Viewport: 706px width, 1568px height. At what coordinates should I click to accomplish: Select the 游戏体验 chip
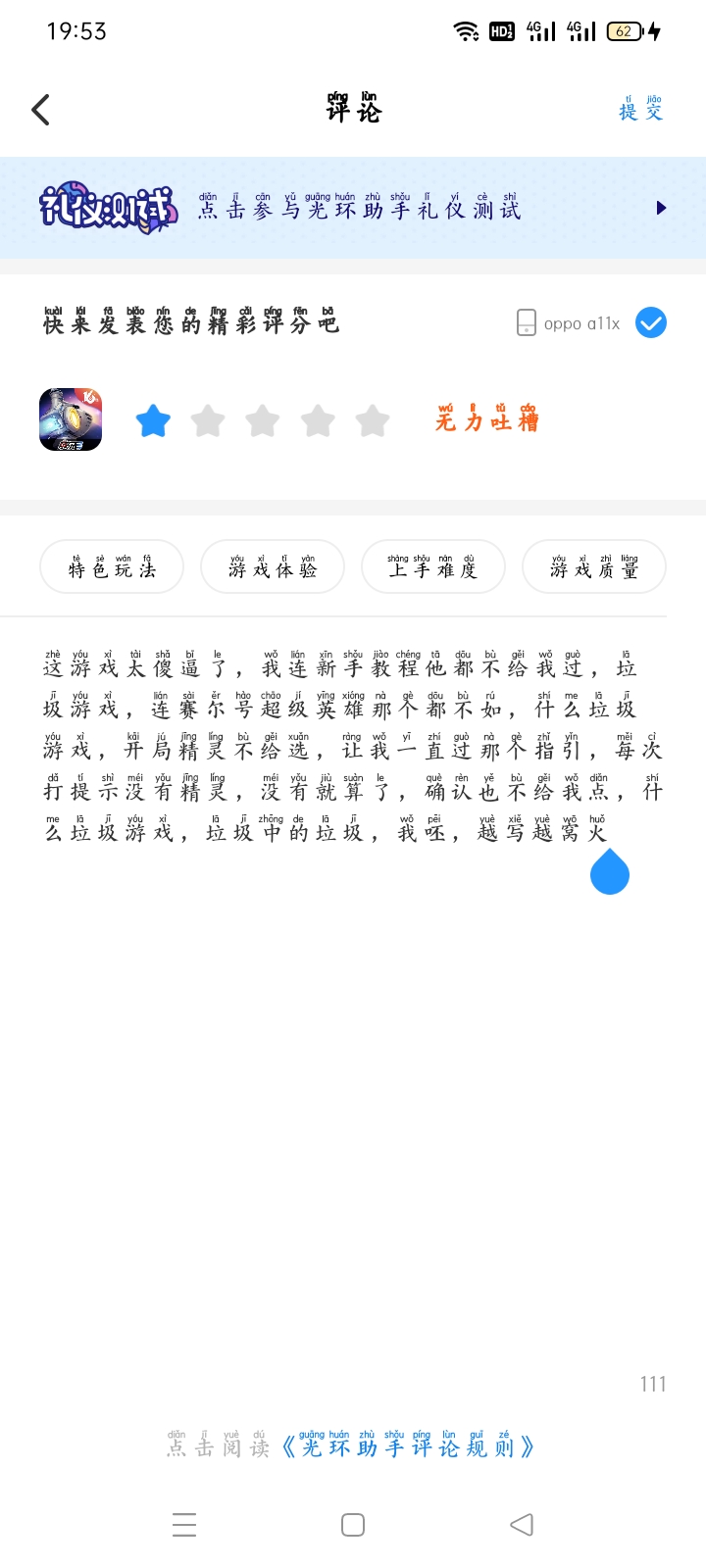click(x=273, y=566)
